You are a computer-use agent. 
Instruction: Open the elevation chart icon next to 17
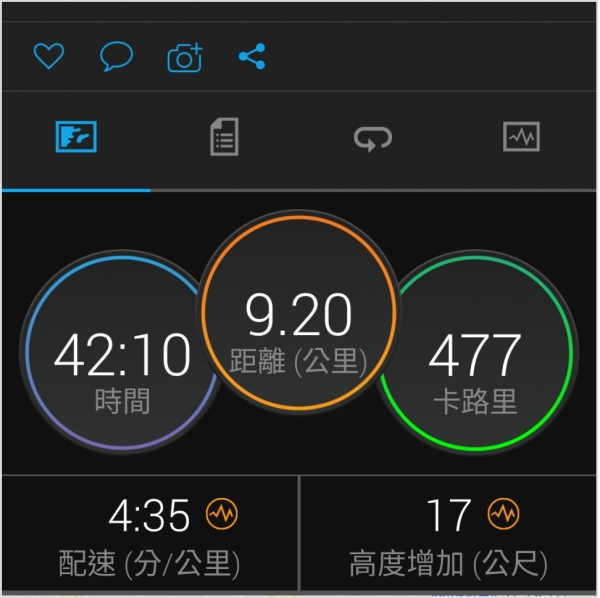tap(503, 515)
